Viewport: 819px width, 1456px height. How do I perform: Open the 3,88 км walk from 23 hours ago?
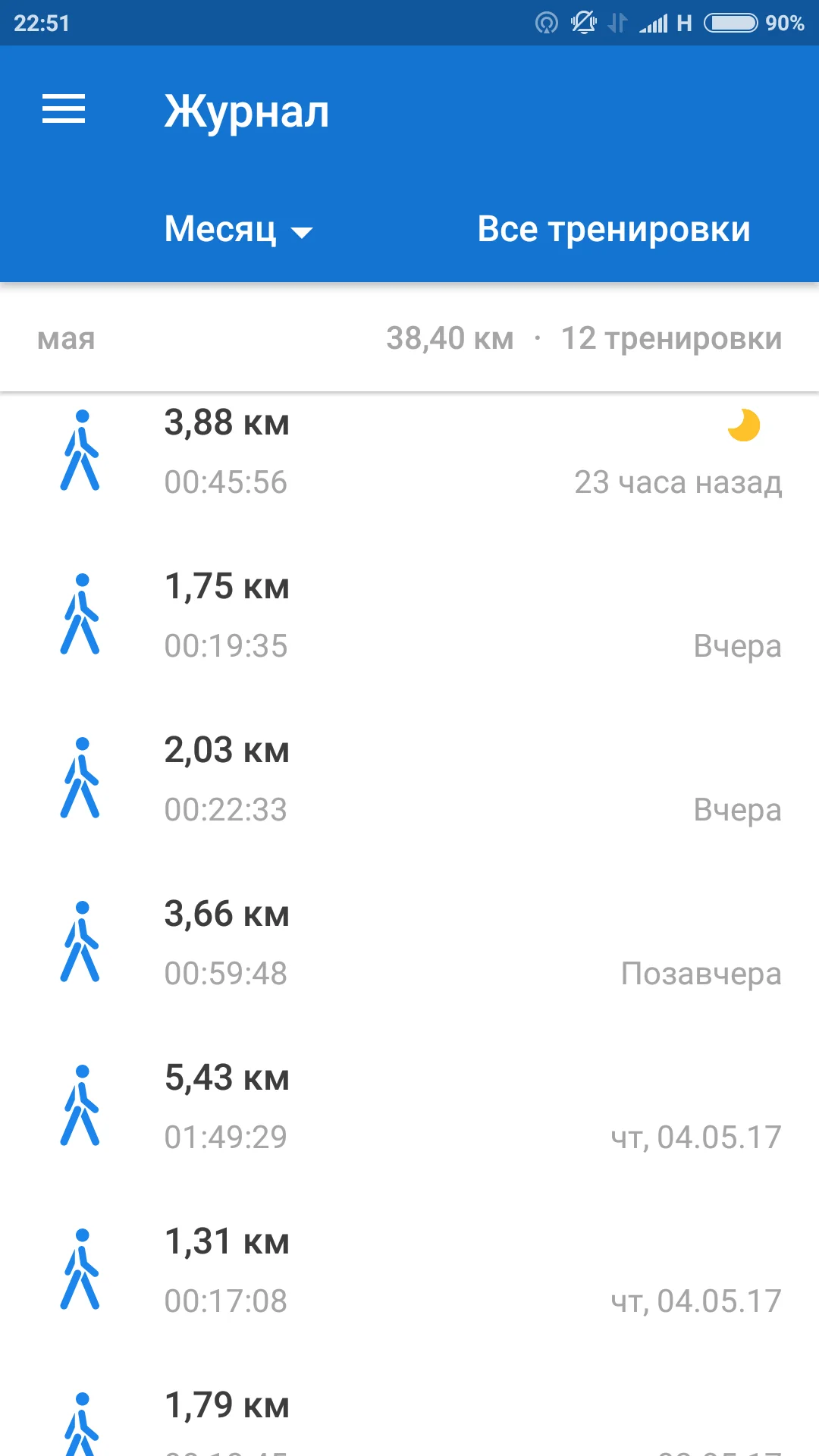[x=409, y=453]
